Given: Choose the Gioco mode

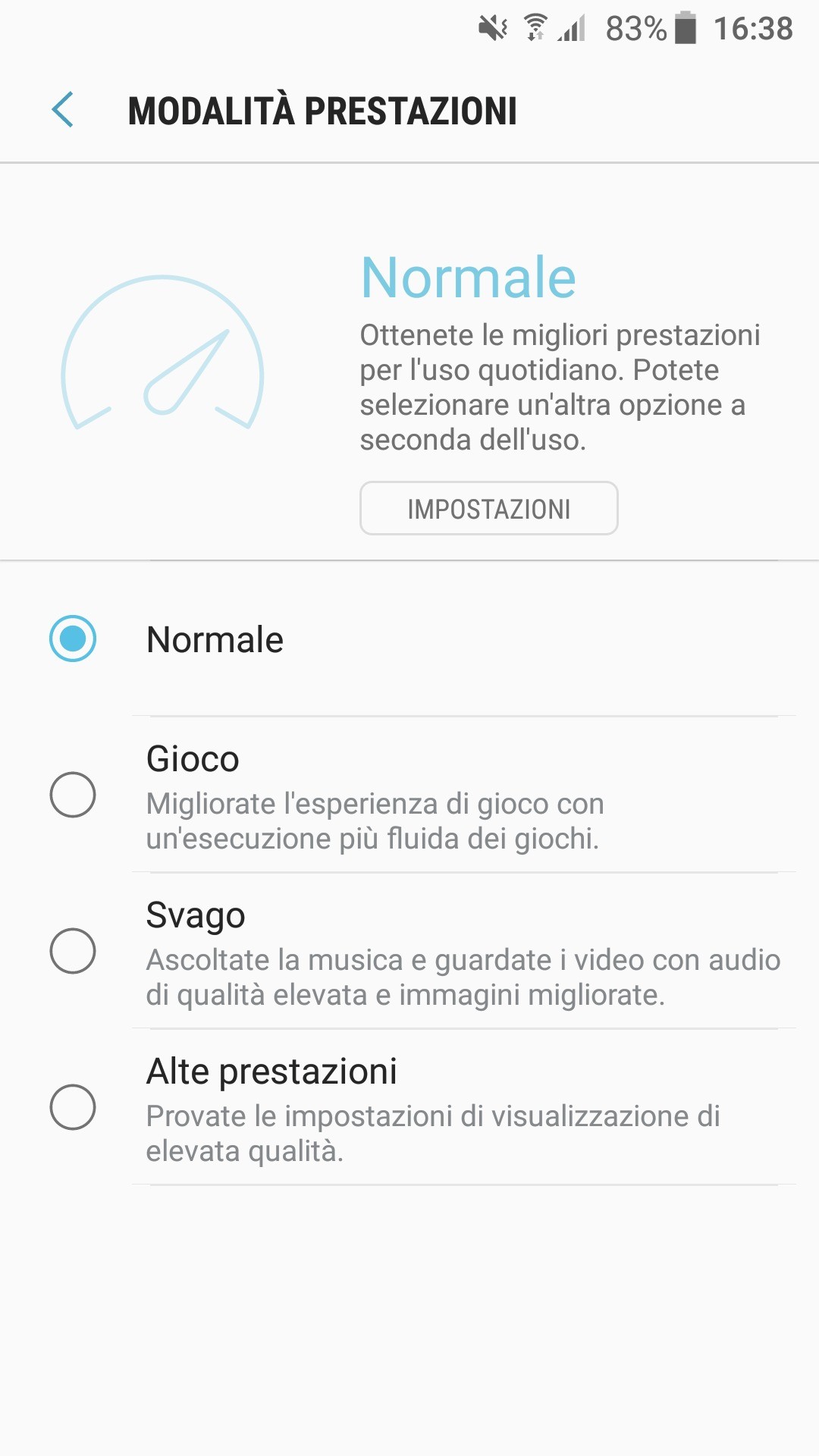Looking at the screenshot, I should 73,795.
